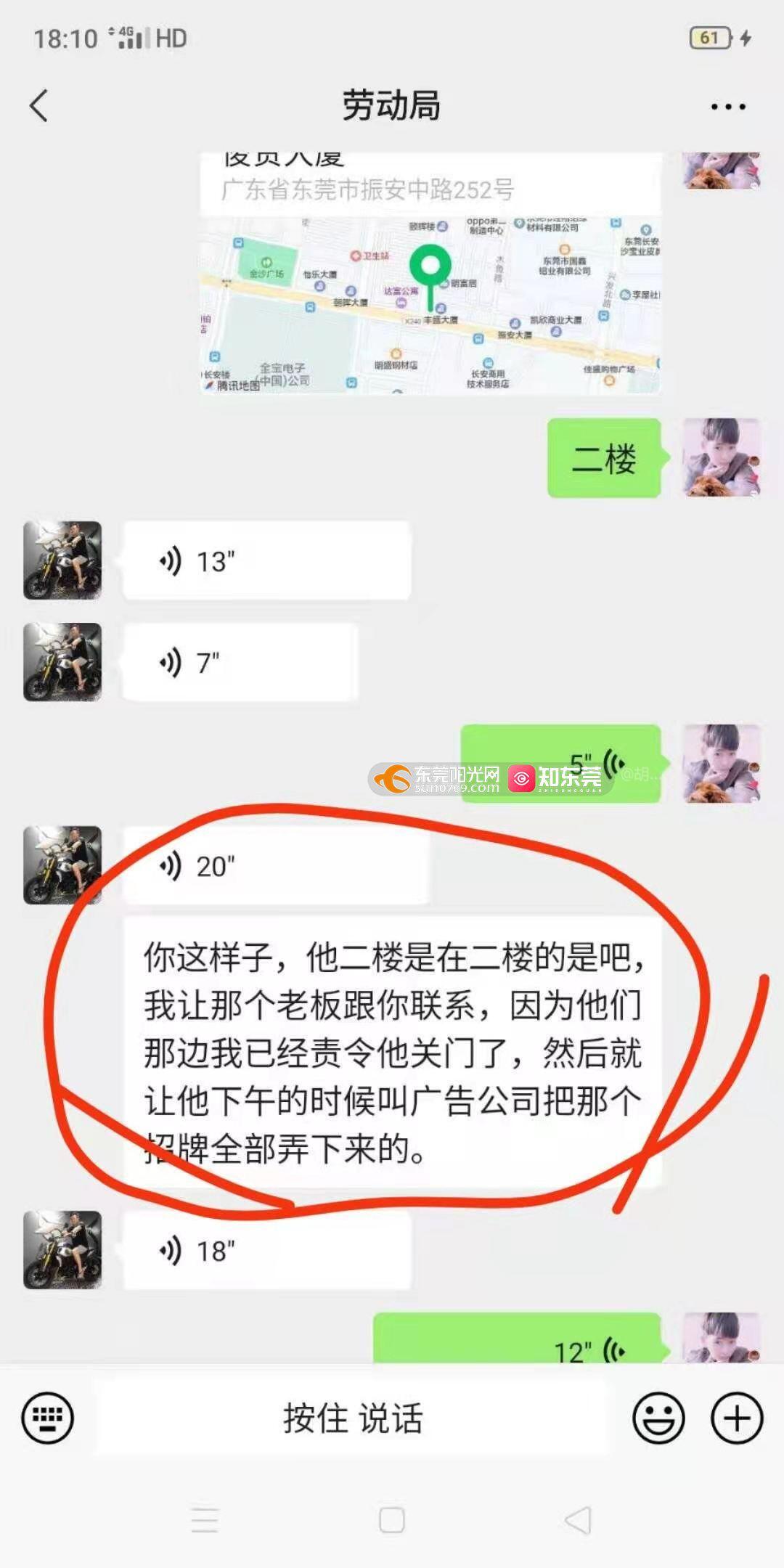784x1568 pixels.
Task: Play the 7-second voice message
Action: [240, 663]
